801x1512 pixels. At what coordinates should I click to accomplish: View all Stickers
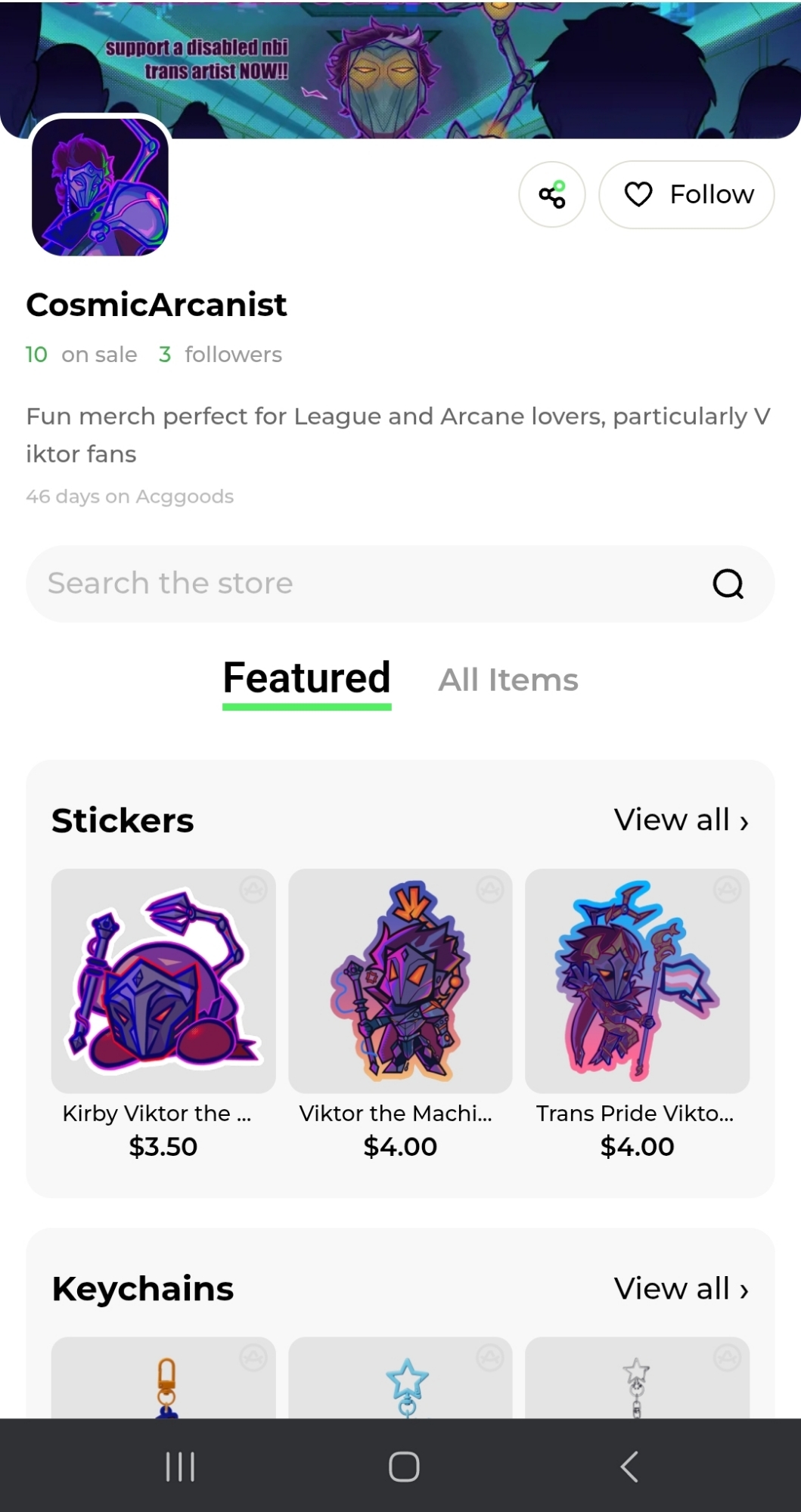681,820
